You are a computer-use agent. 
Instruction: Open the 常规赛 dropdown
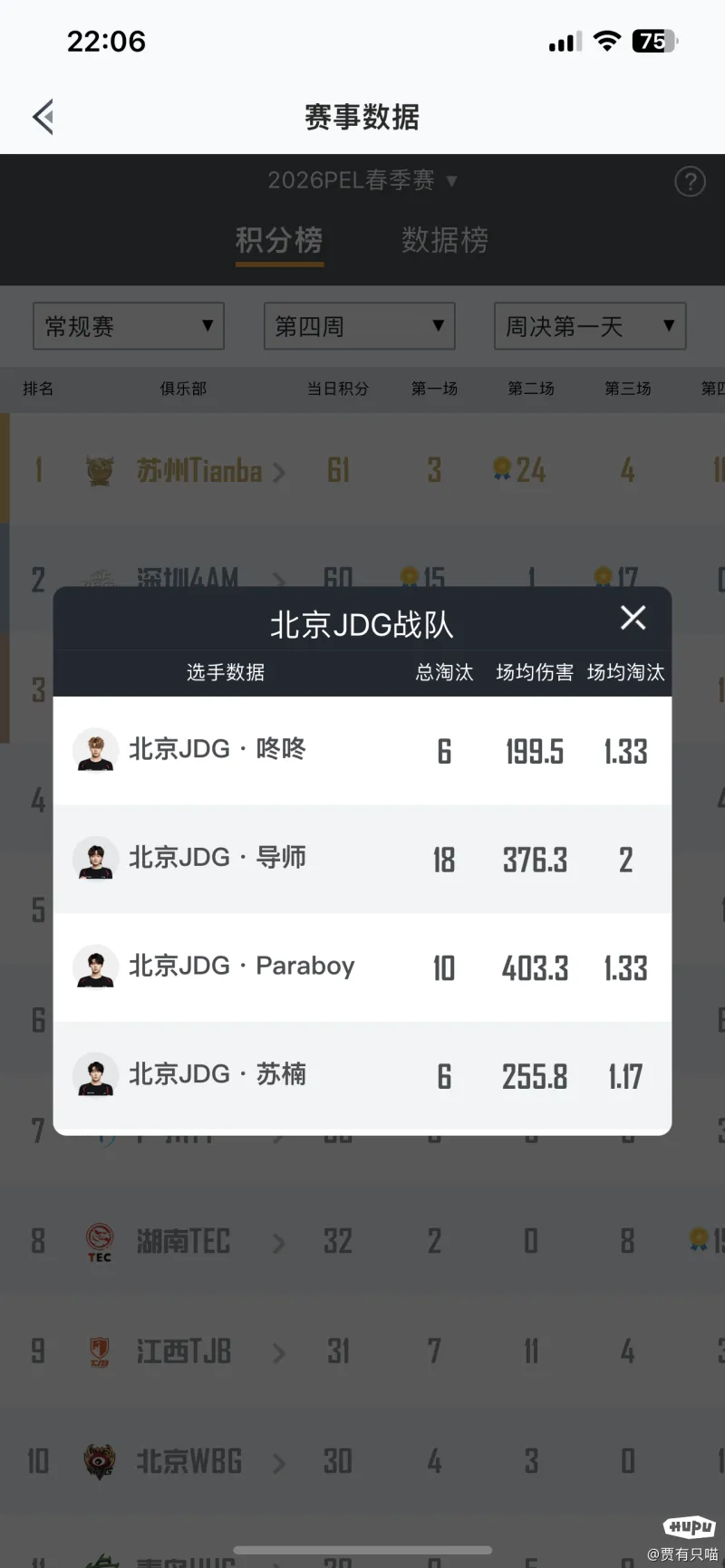click(128, 326)
